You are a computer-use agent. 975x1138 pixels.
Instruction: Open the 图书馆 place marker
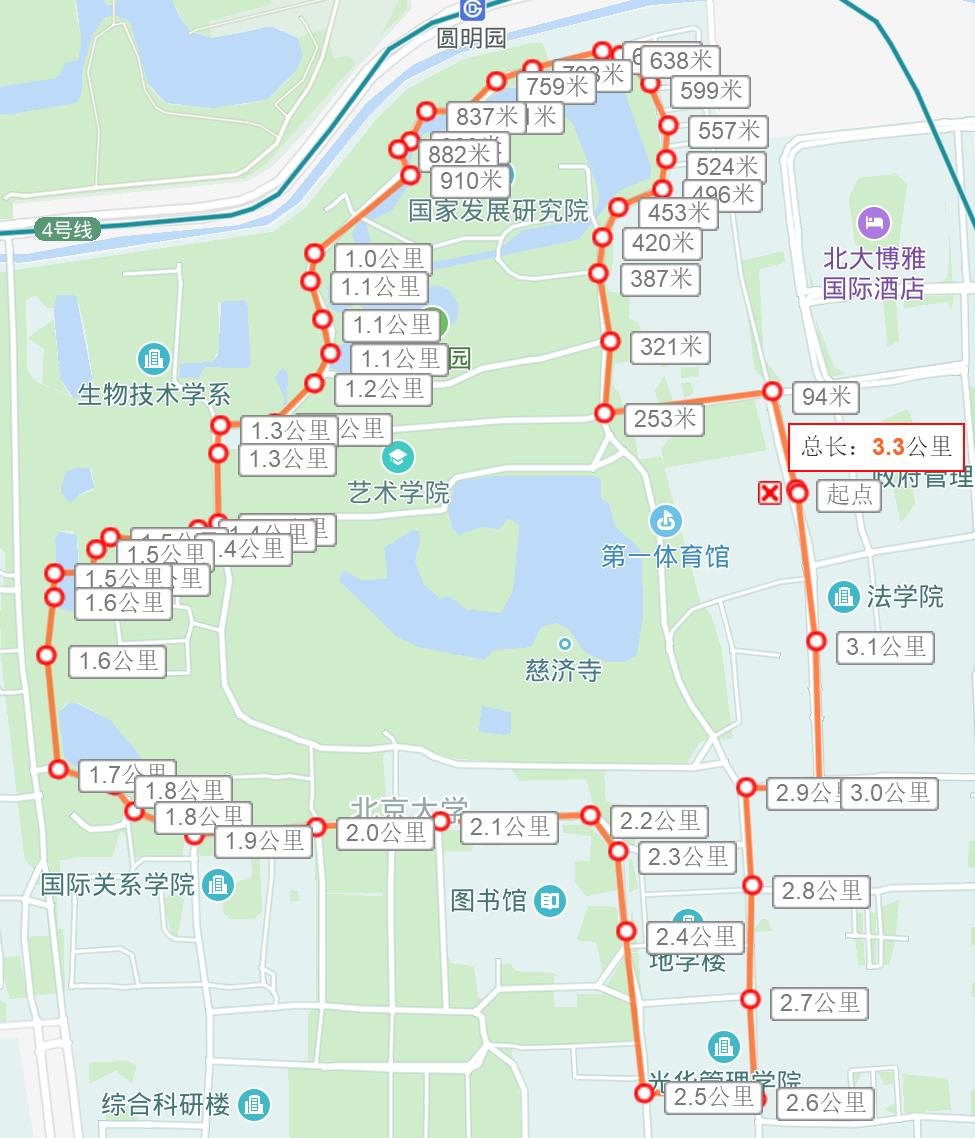point(548,900)
